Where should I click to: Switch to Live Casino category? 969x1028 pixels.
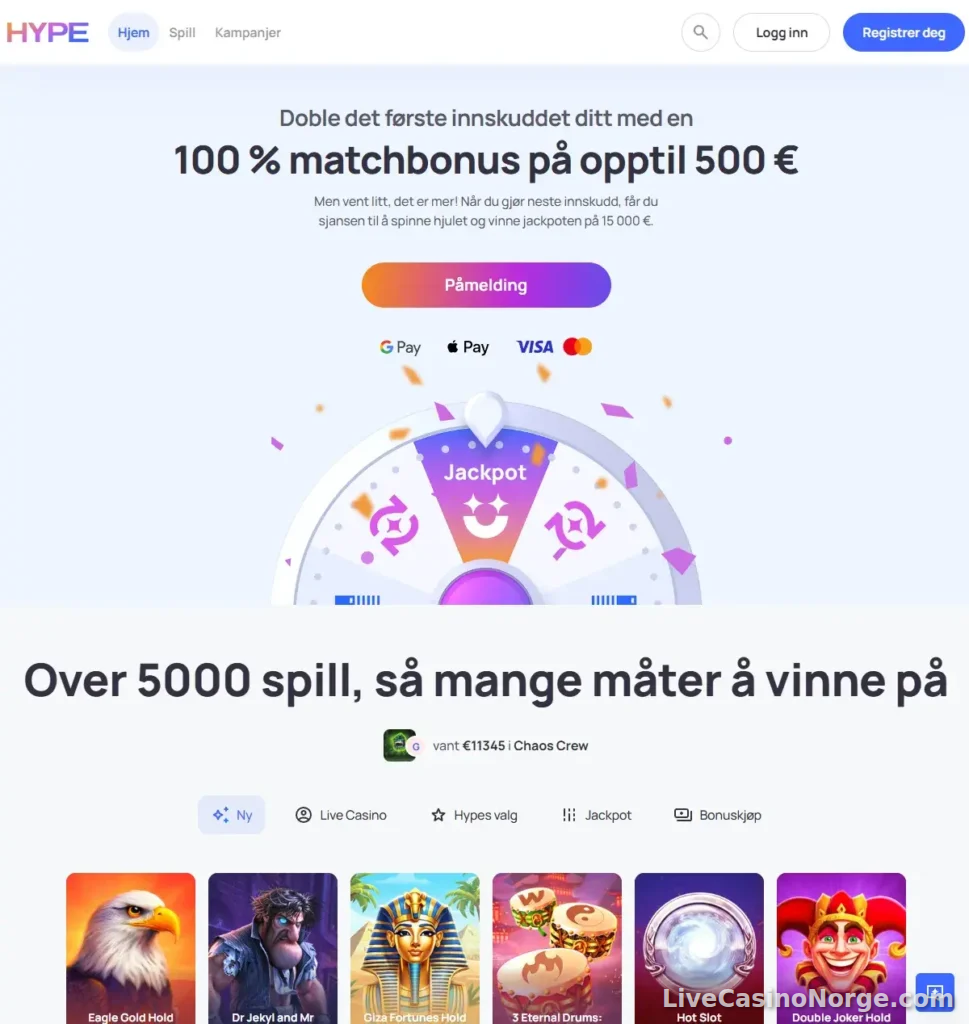341,815
